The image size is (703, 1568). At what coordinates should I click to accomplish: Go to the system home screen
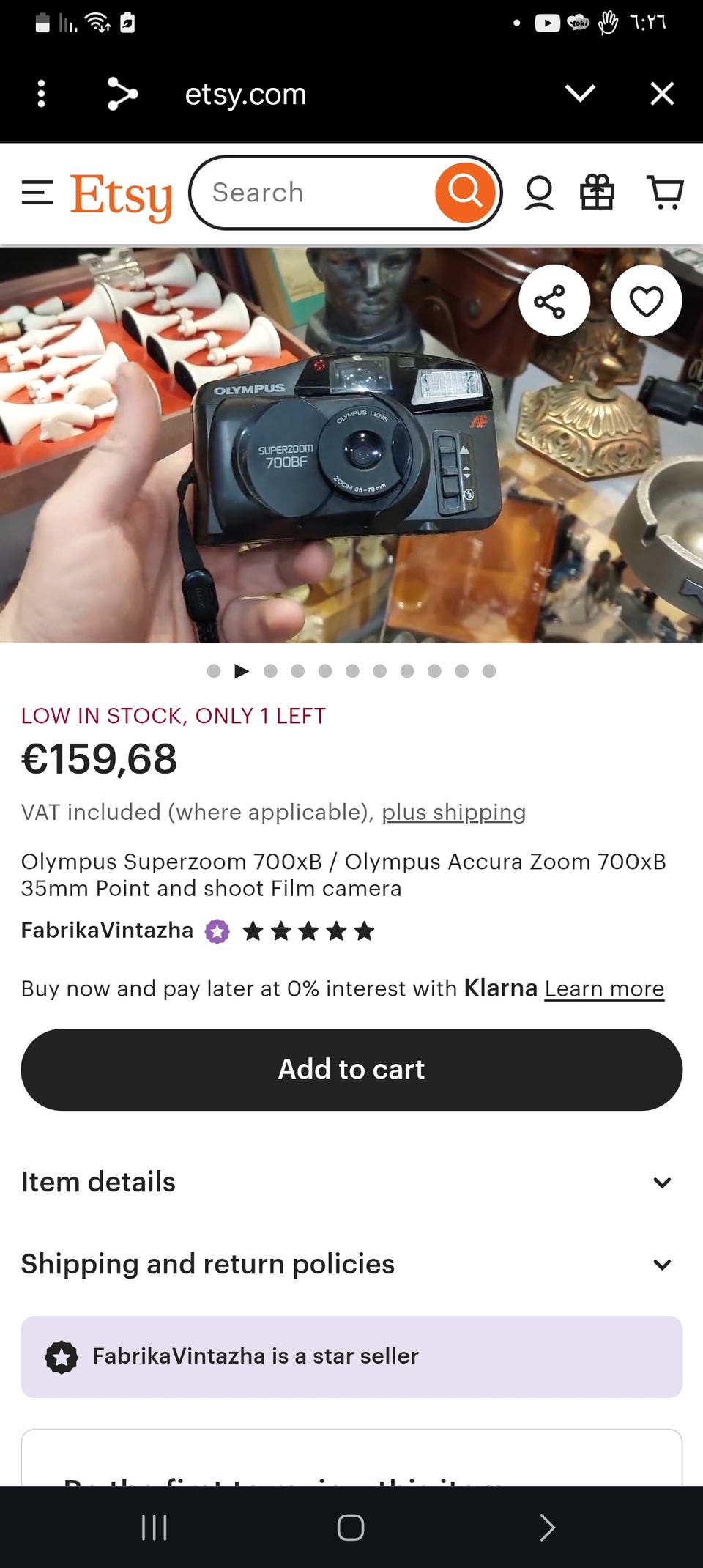(x=351, y=1528)
